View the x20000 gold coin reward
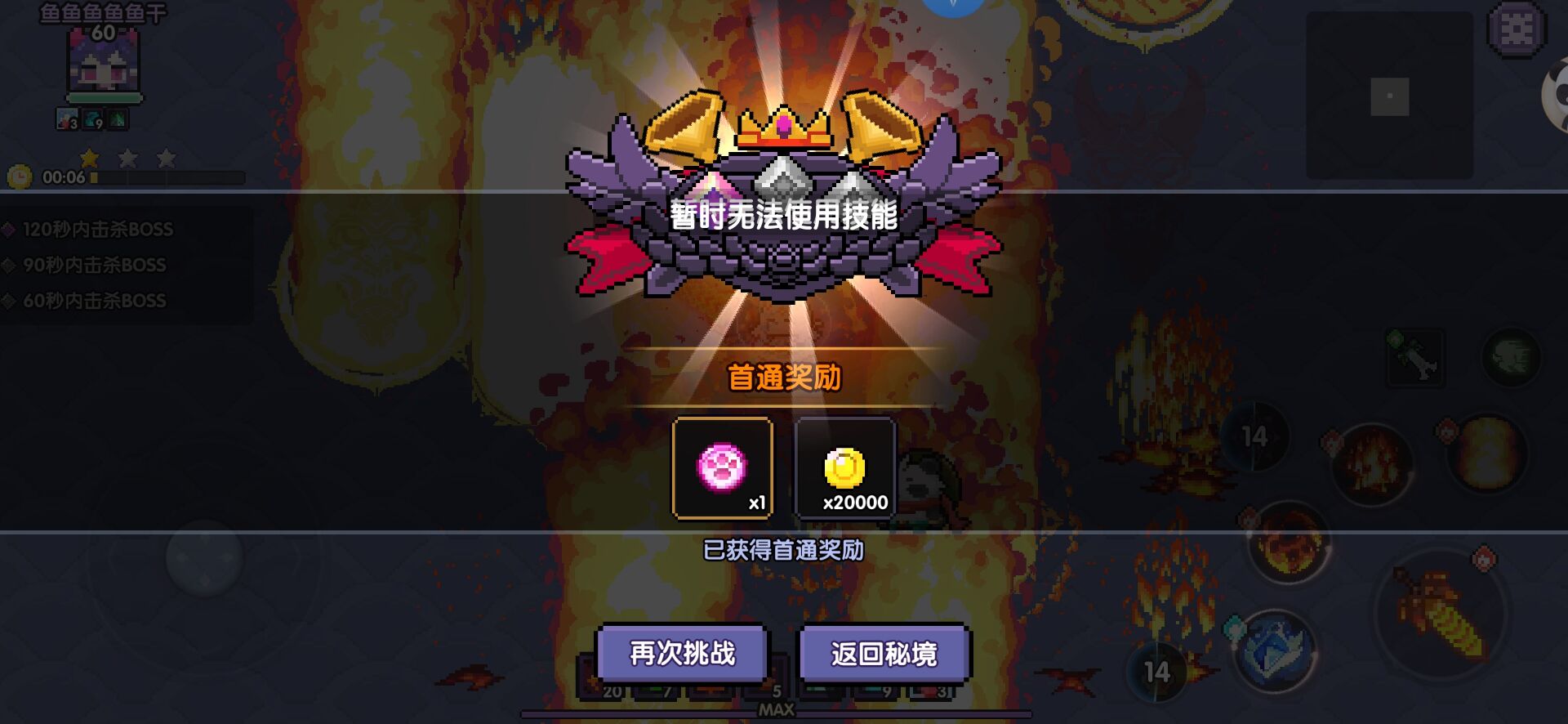 [845, 468]
